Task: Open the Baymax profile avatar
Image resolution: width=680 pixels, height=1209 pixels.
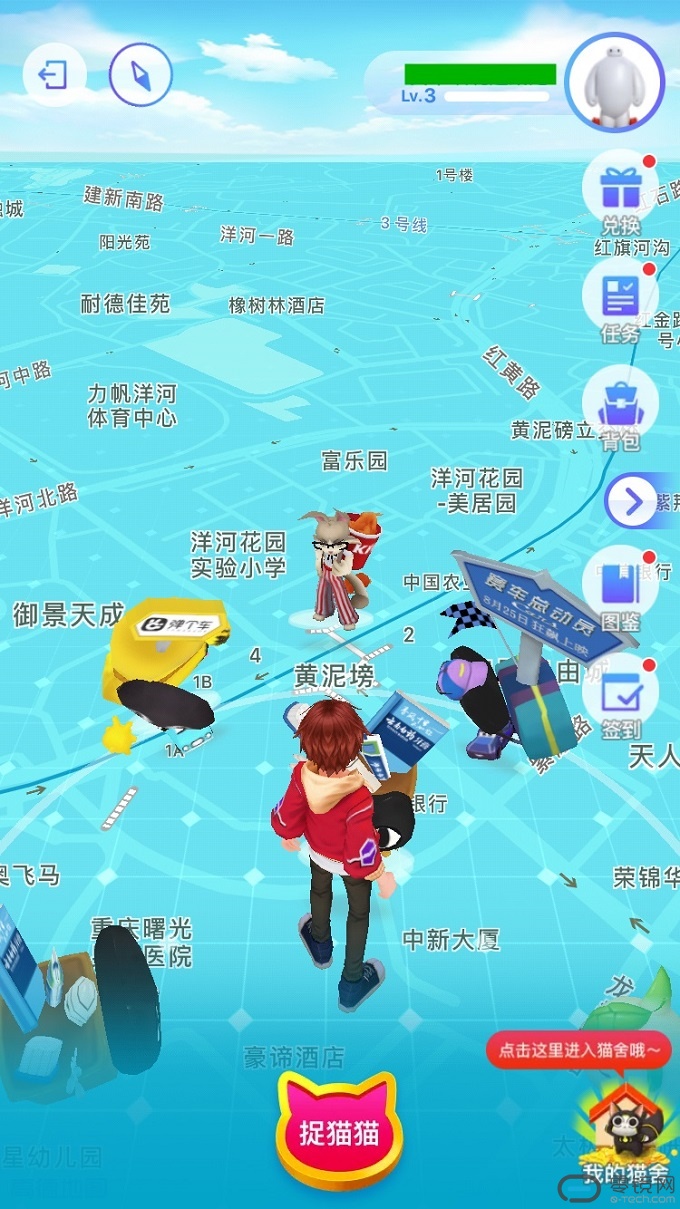Action: point(614,83)
